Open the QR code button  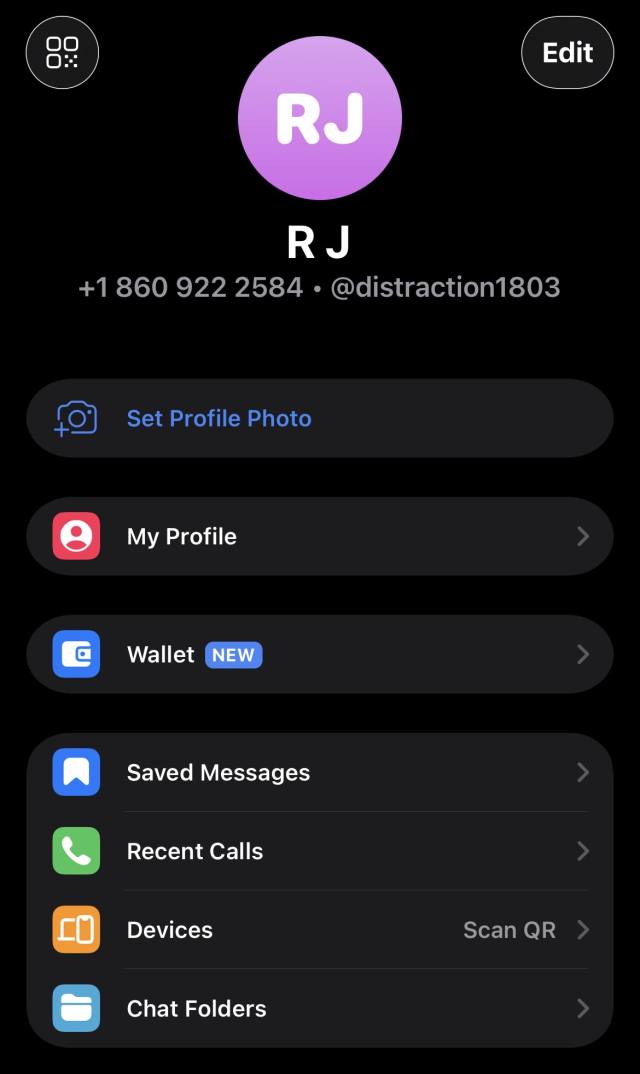click(x=62, y=52)
